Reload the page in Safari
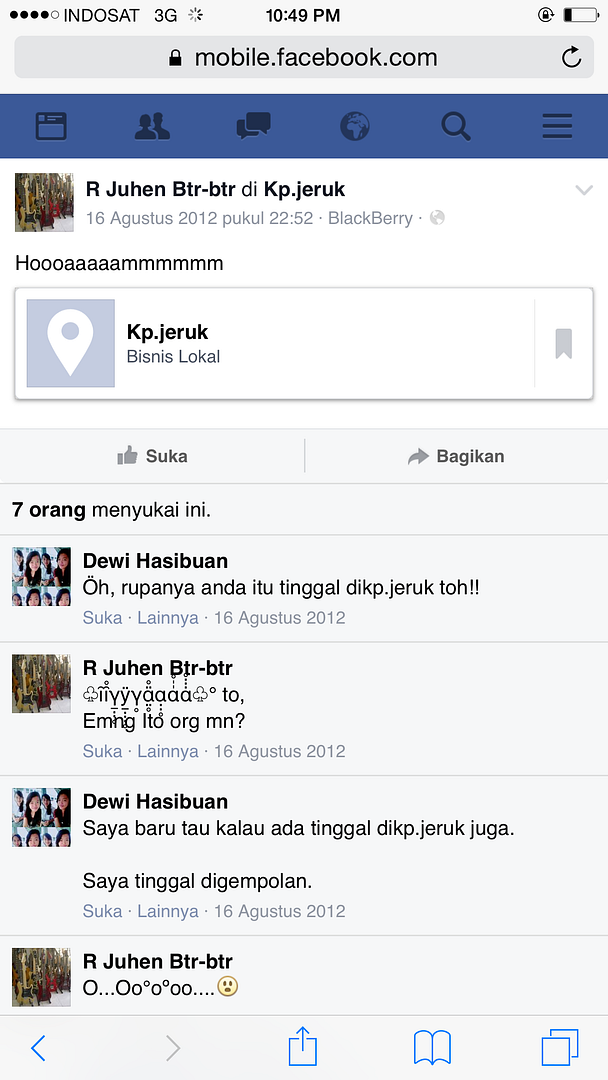 coord(571,58)
